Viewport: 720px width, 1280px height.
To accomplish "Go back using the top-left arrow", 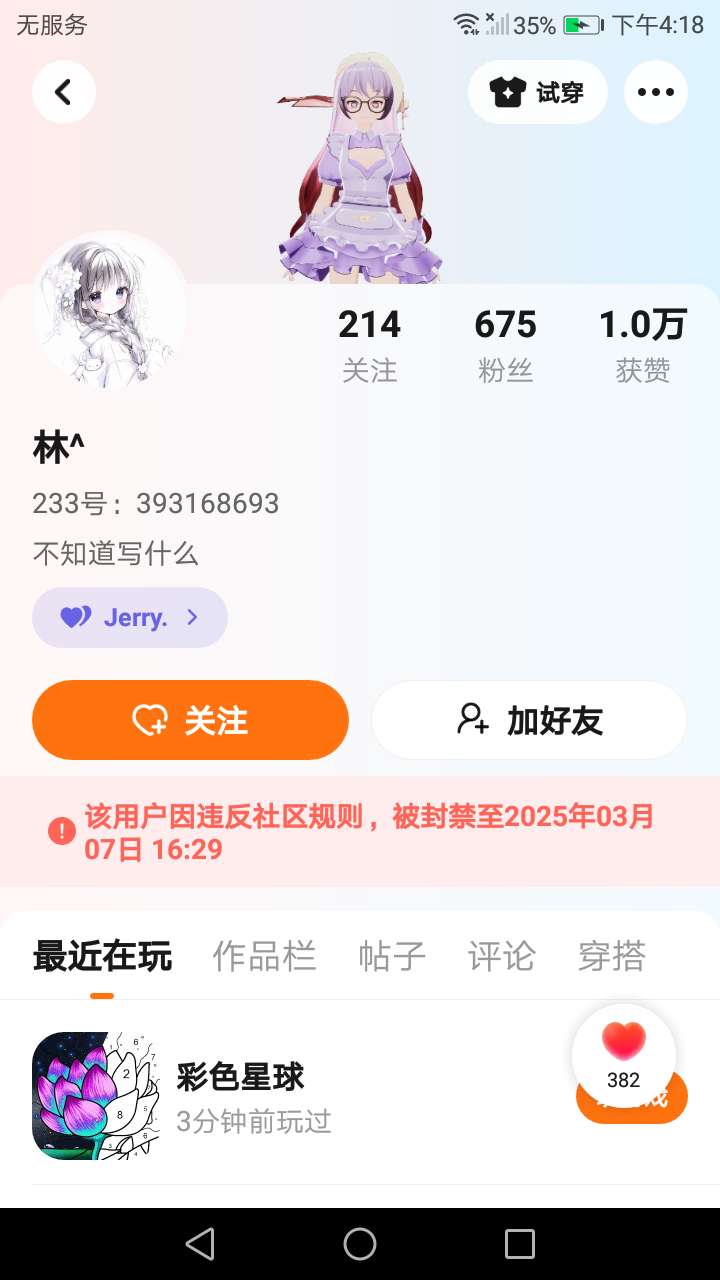I will [x=63, y=92].
